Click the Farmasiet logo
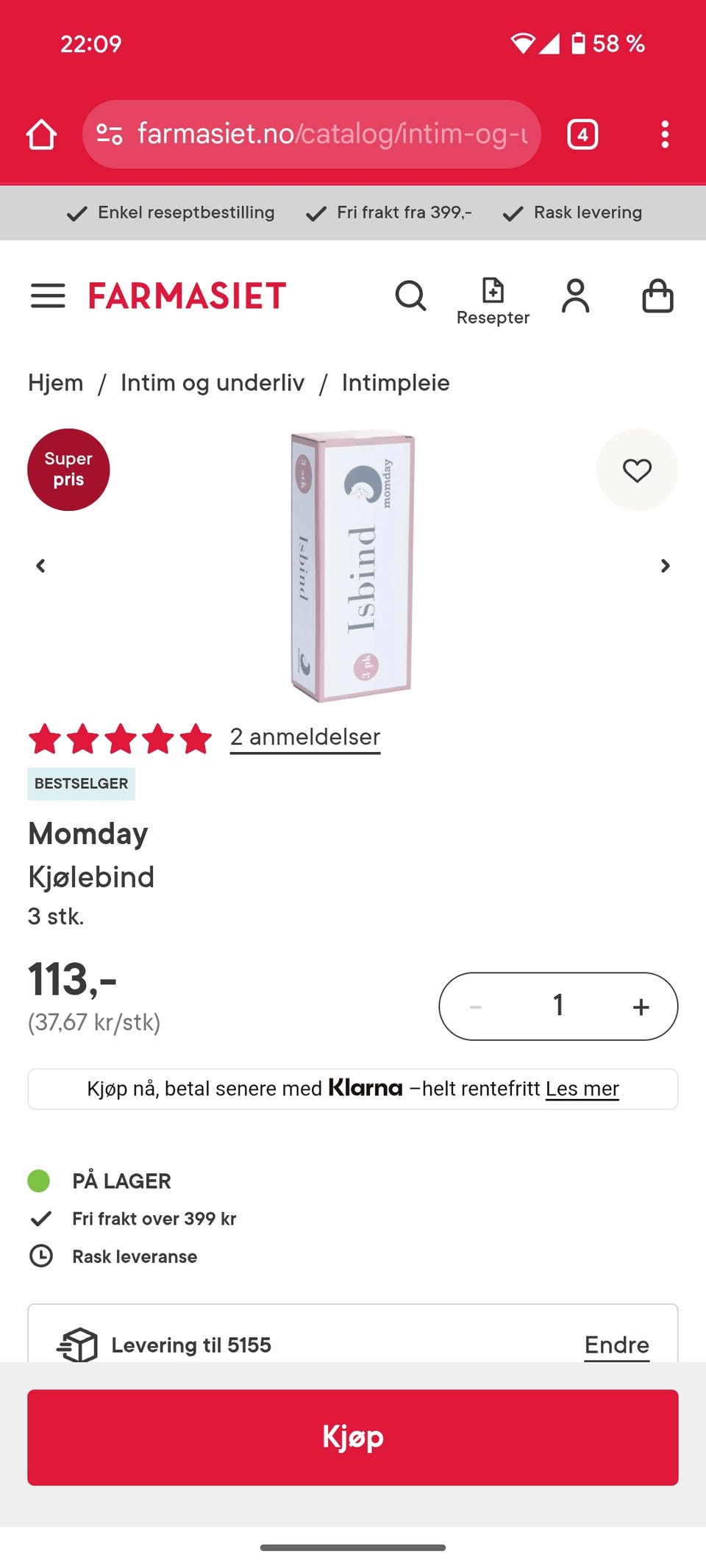 pos(185,296)
